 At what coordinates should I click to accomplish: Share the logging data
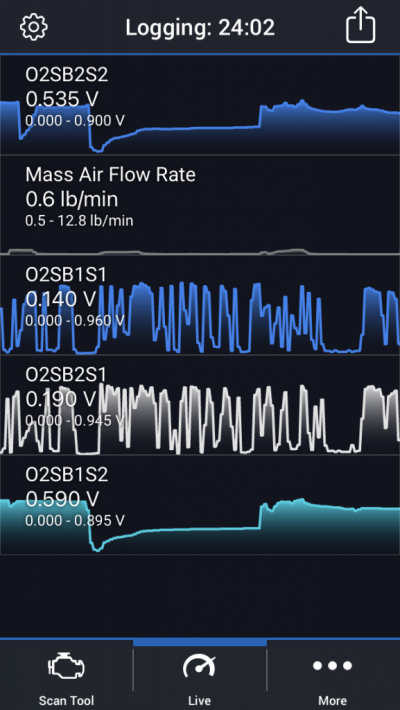[x=361, y=25]
